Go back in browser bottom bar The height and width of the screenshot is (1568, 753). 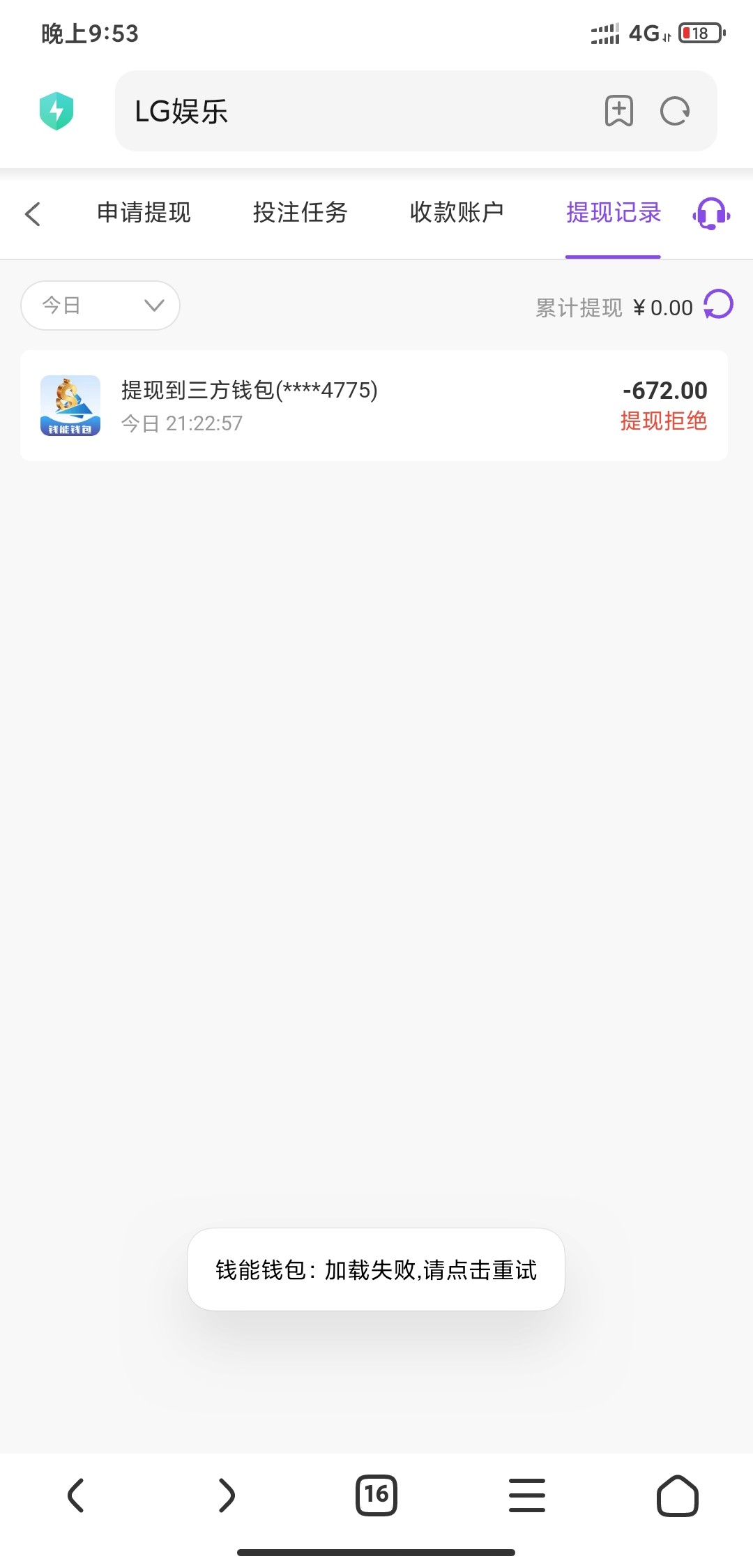coord(75,1495)
